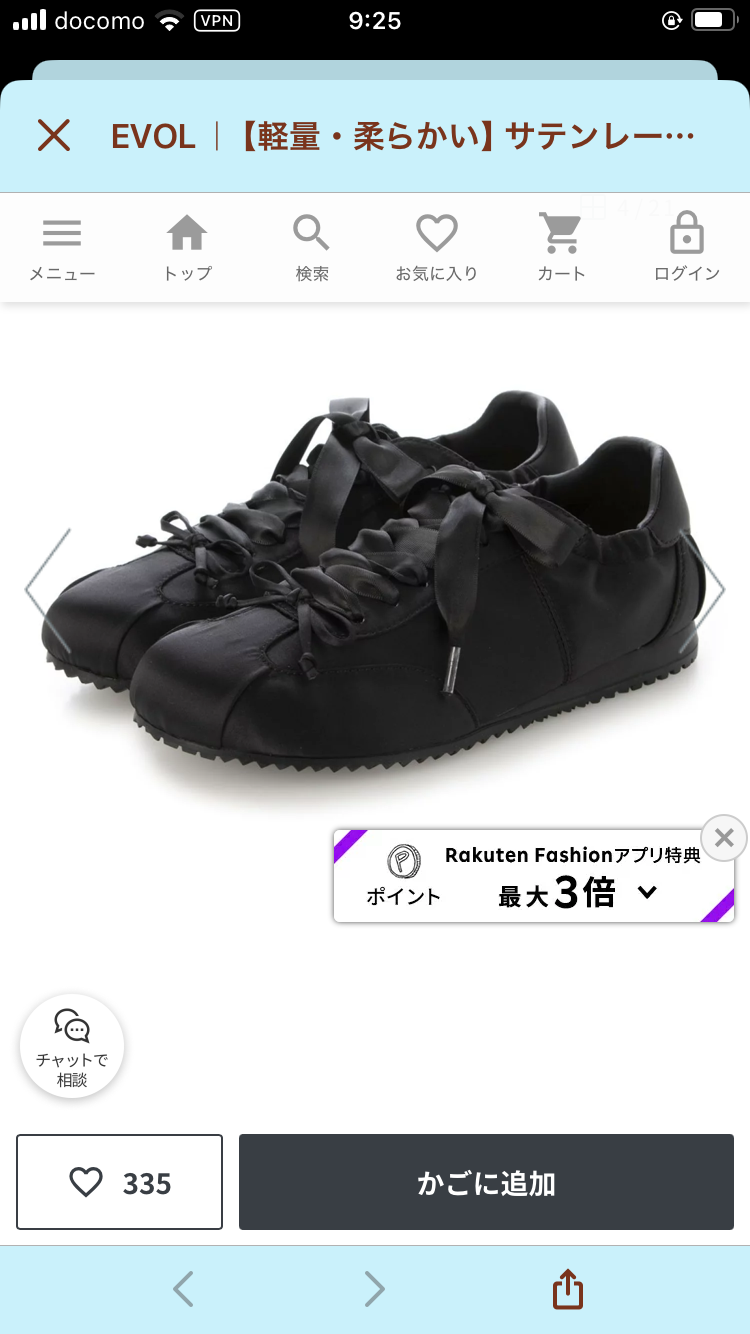Image resolution: width=750 pixels, height=1334 pixels.
Task: Start チャットで相談 chat consultation
Action: 72,1045
